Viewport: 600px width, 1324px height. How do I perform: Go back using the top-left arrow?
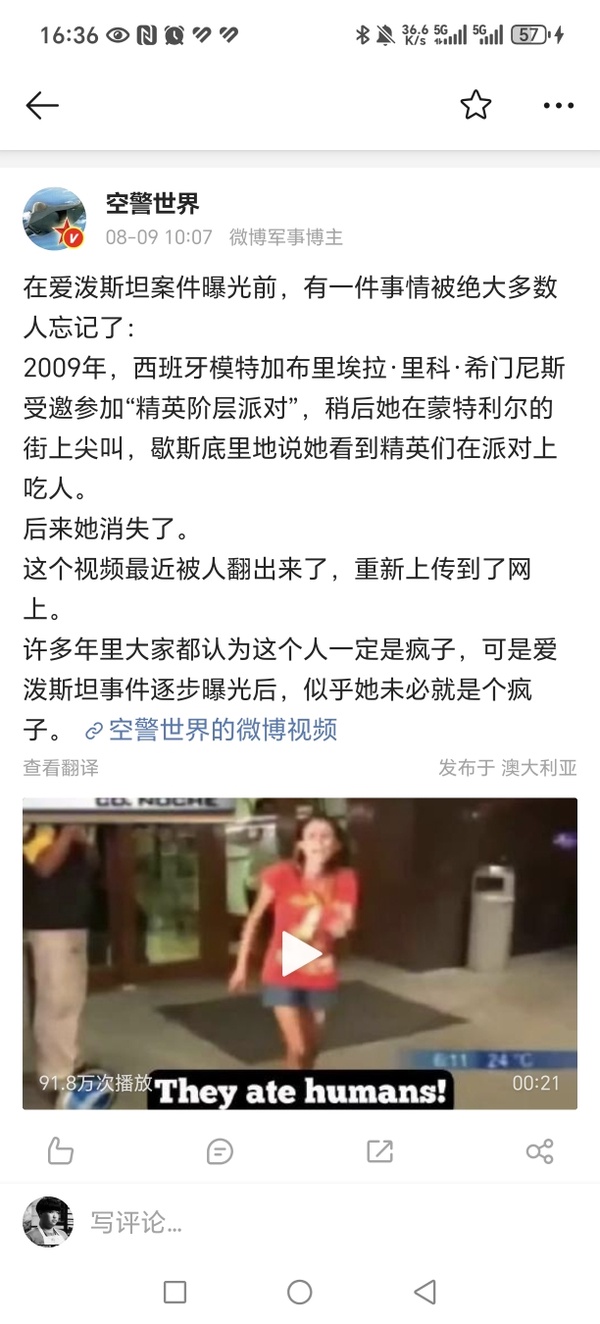click(42, 105)
